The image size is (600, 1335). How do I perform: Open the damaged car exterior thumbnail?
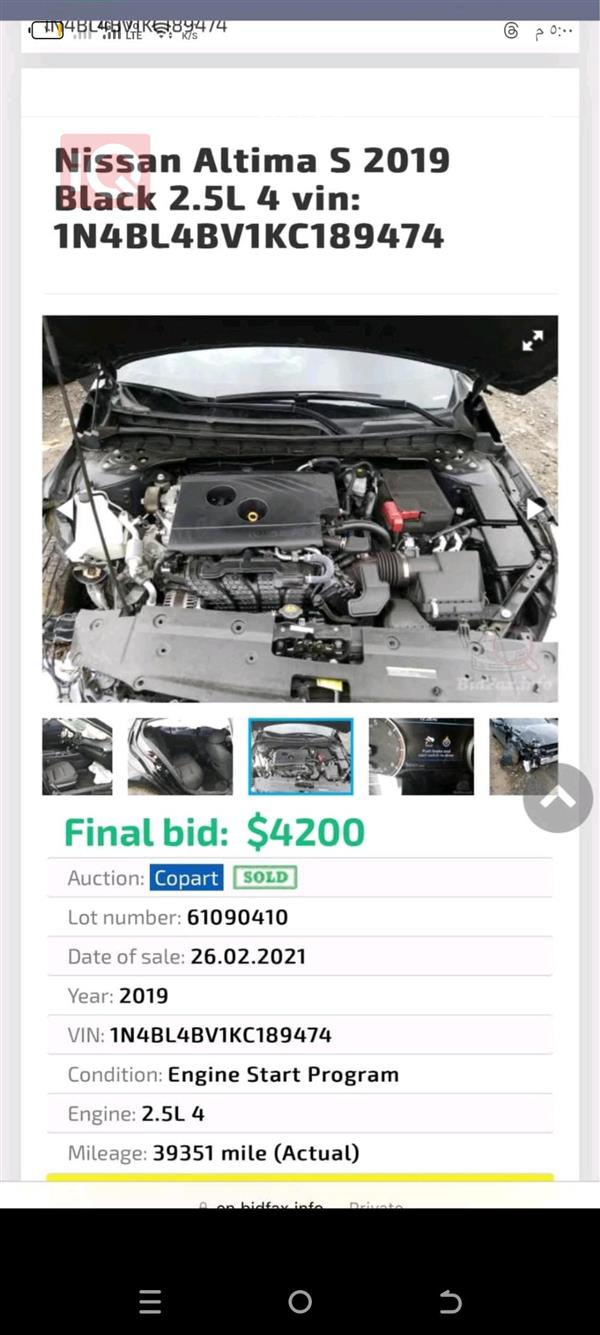tap(523, 756)
